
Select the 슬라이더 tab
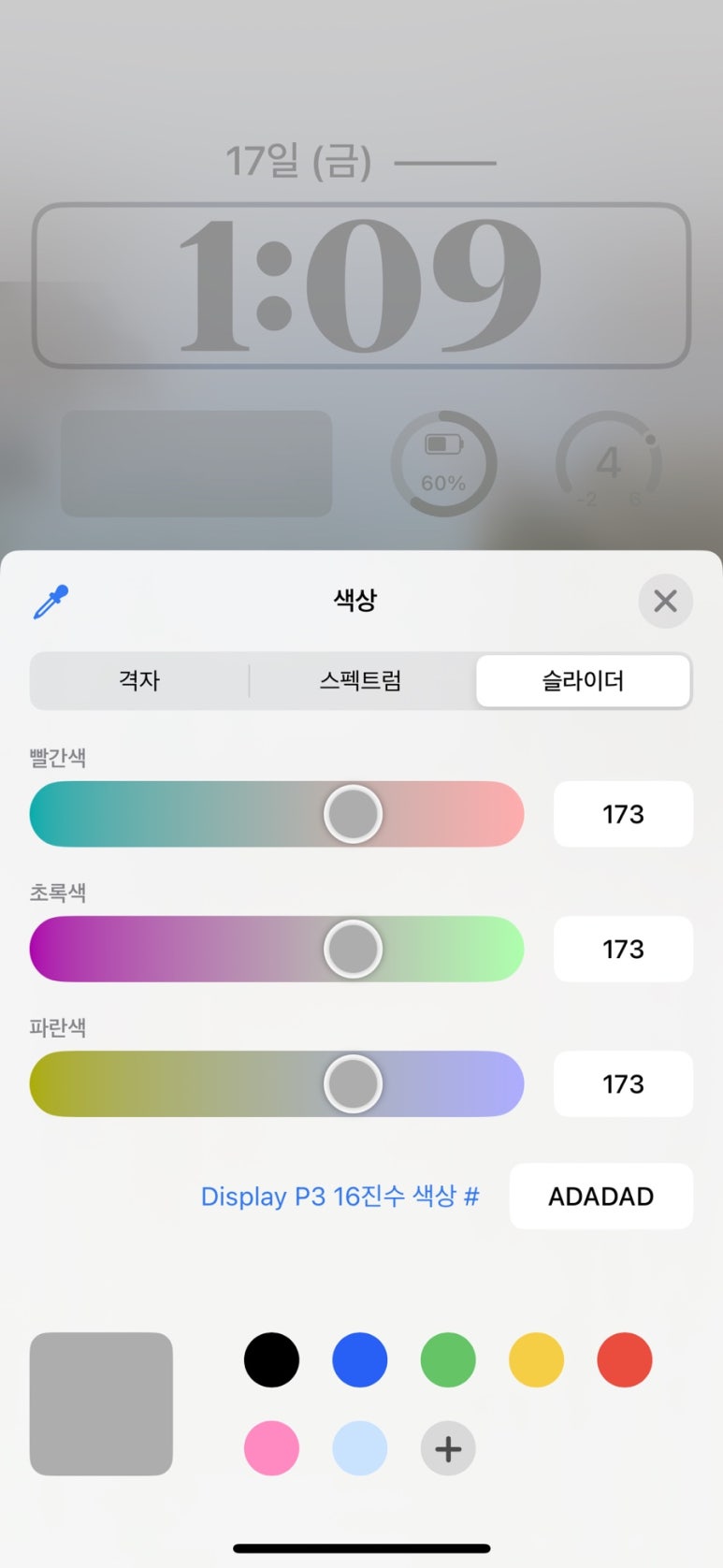pos(583,681)
